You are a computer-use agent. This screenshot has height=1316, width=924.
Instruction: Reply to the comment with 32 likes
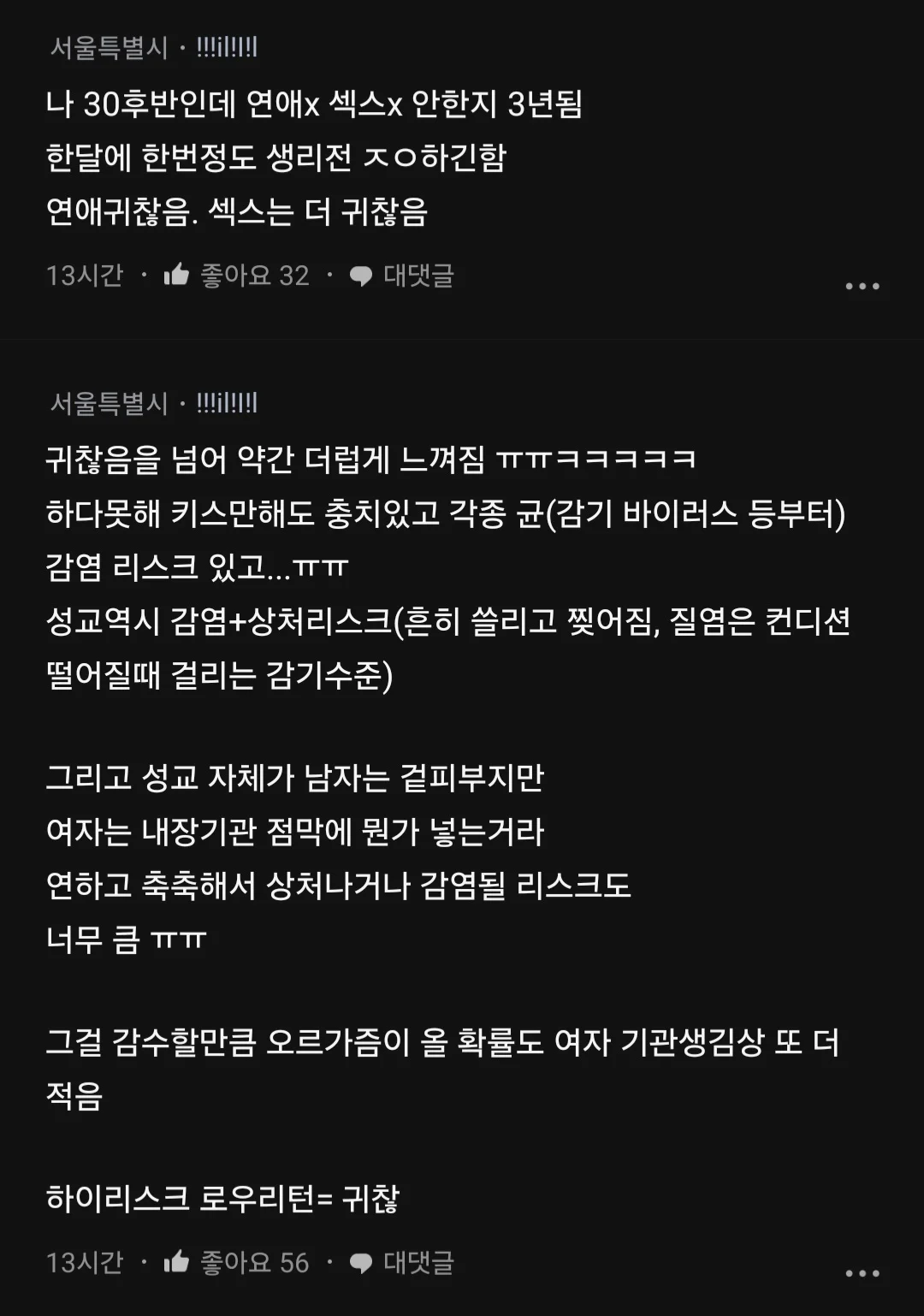[x=401, y=276]
